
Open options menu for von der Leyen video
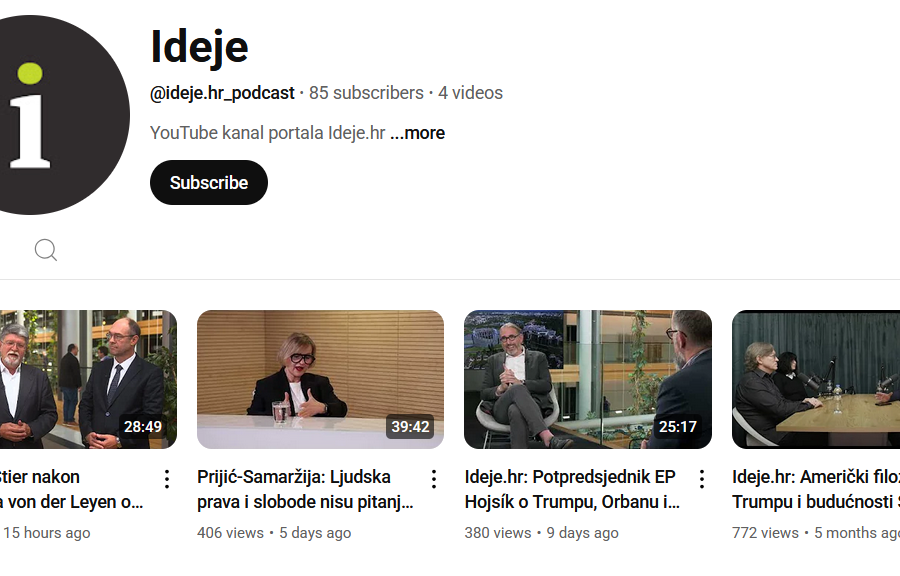pyautogui.click(x=167, y=479)
